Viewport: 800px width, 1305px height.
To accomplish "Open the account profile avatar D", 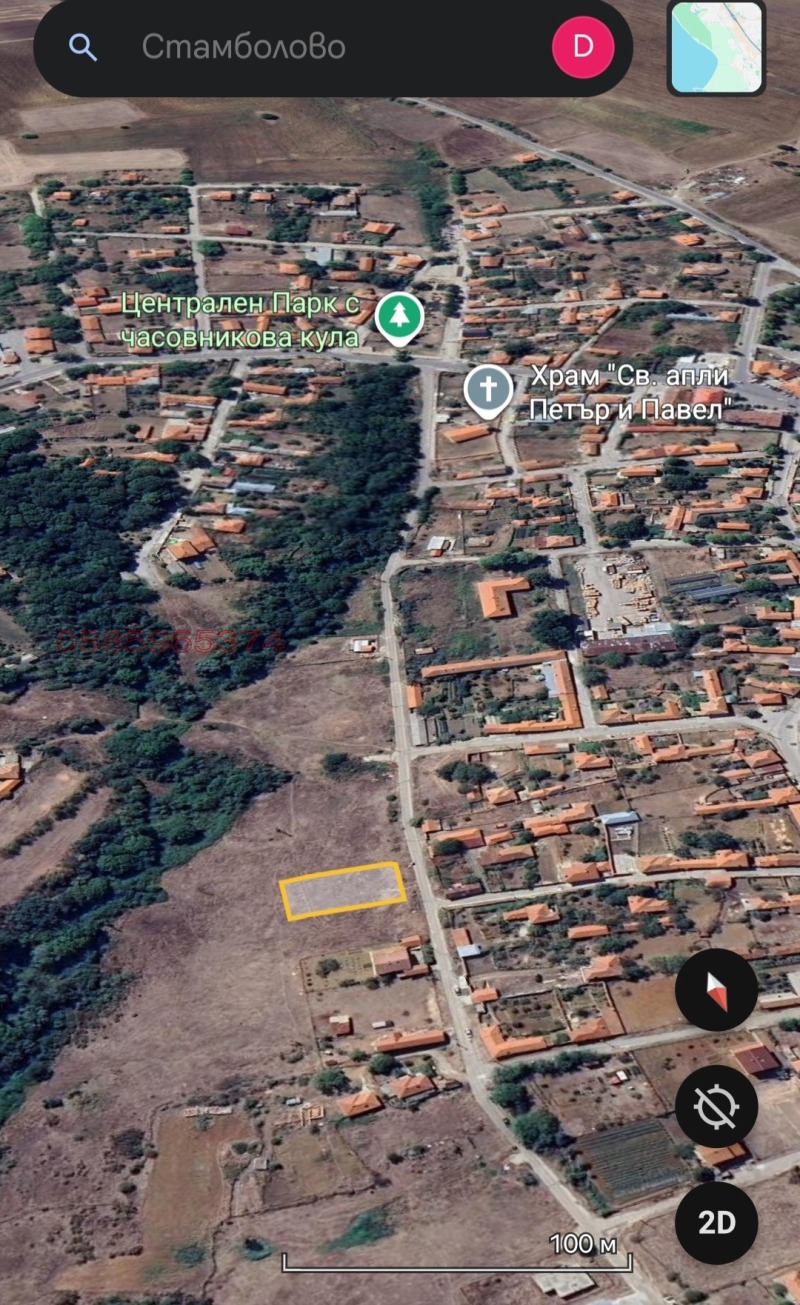I will [x=583, y=47].
